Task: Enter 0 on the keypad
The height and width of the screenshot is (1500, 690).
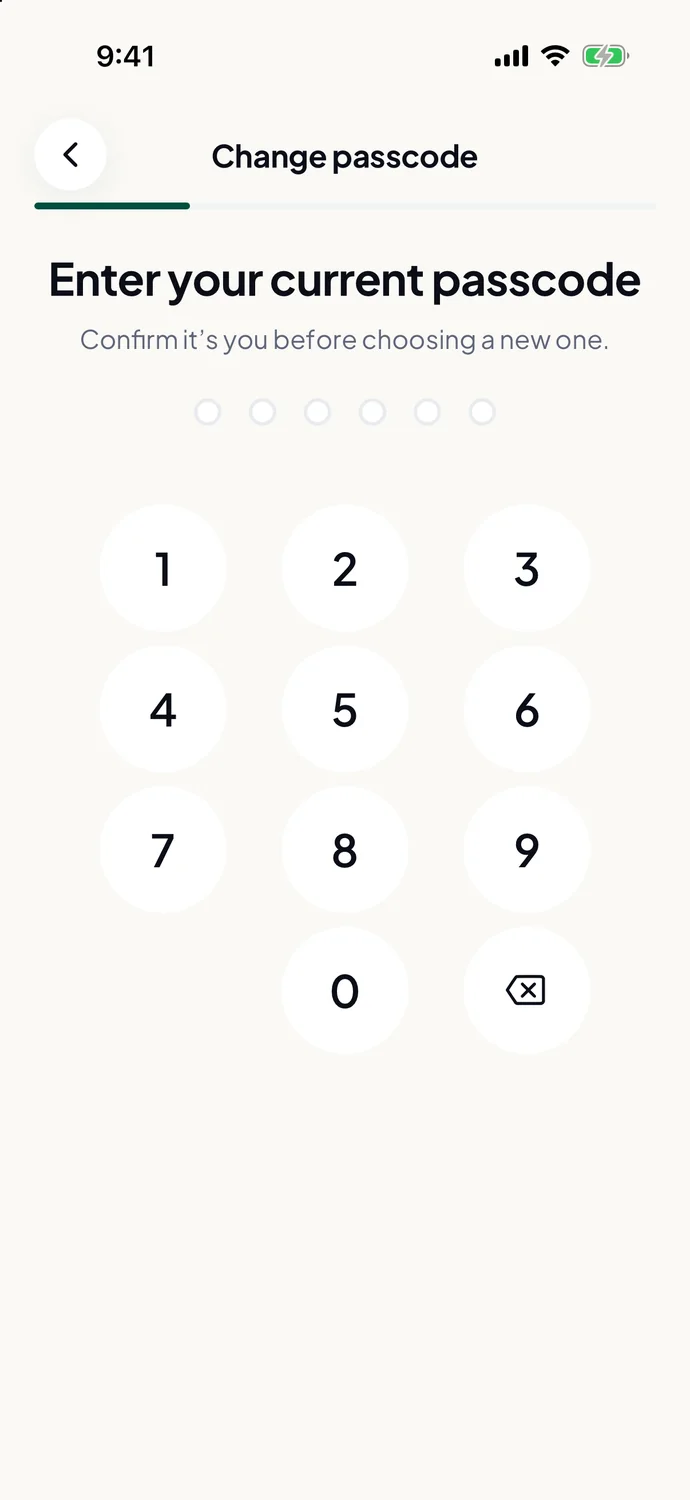Action: (345, 991)
